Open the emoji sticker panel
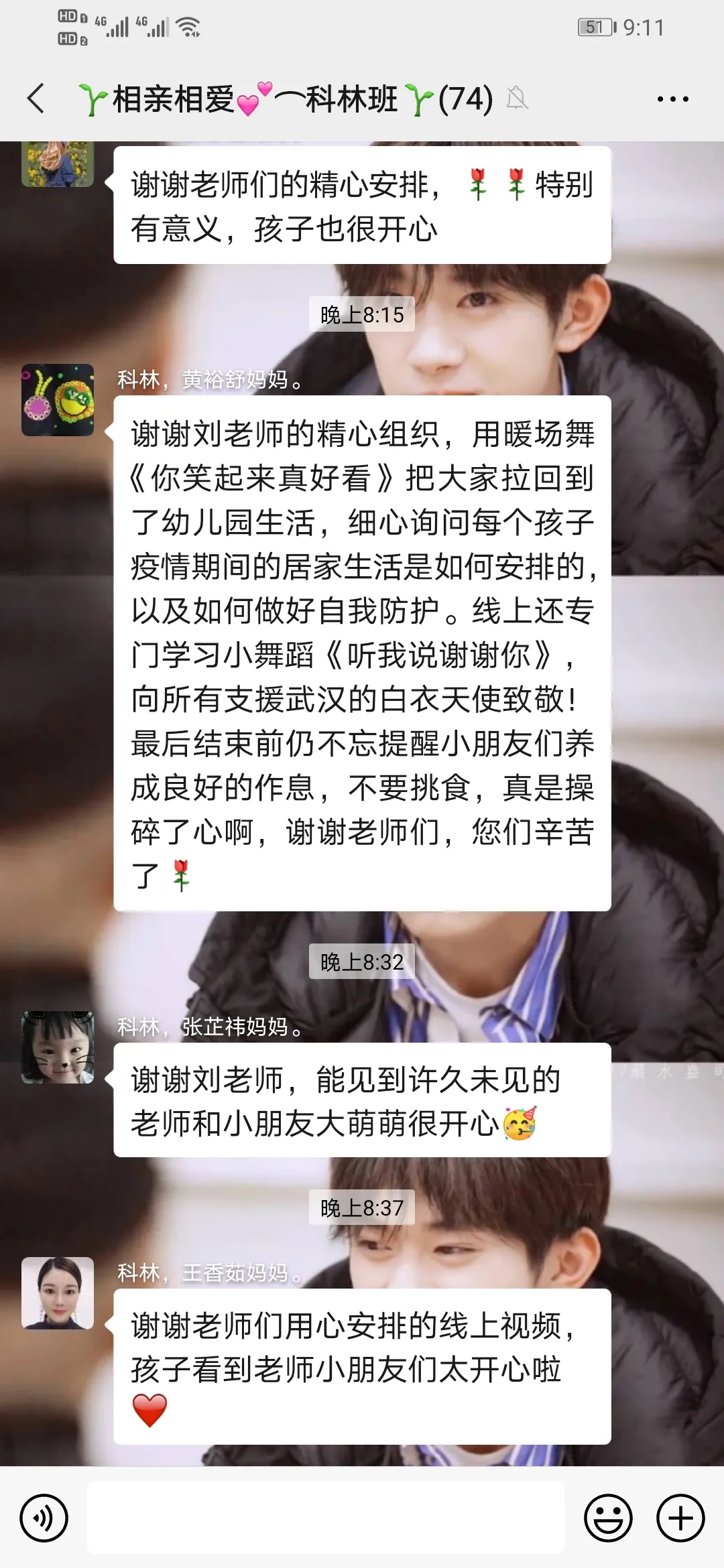 point(608,1518)
